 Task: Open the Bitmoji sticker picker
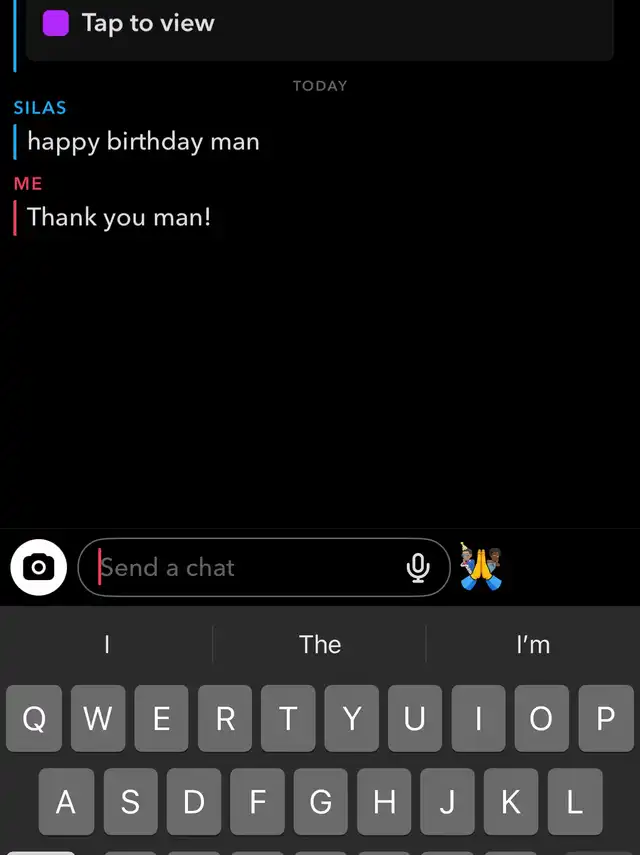point(481,567)
